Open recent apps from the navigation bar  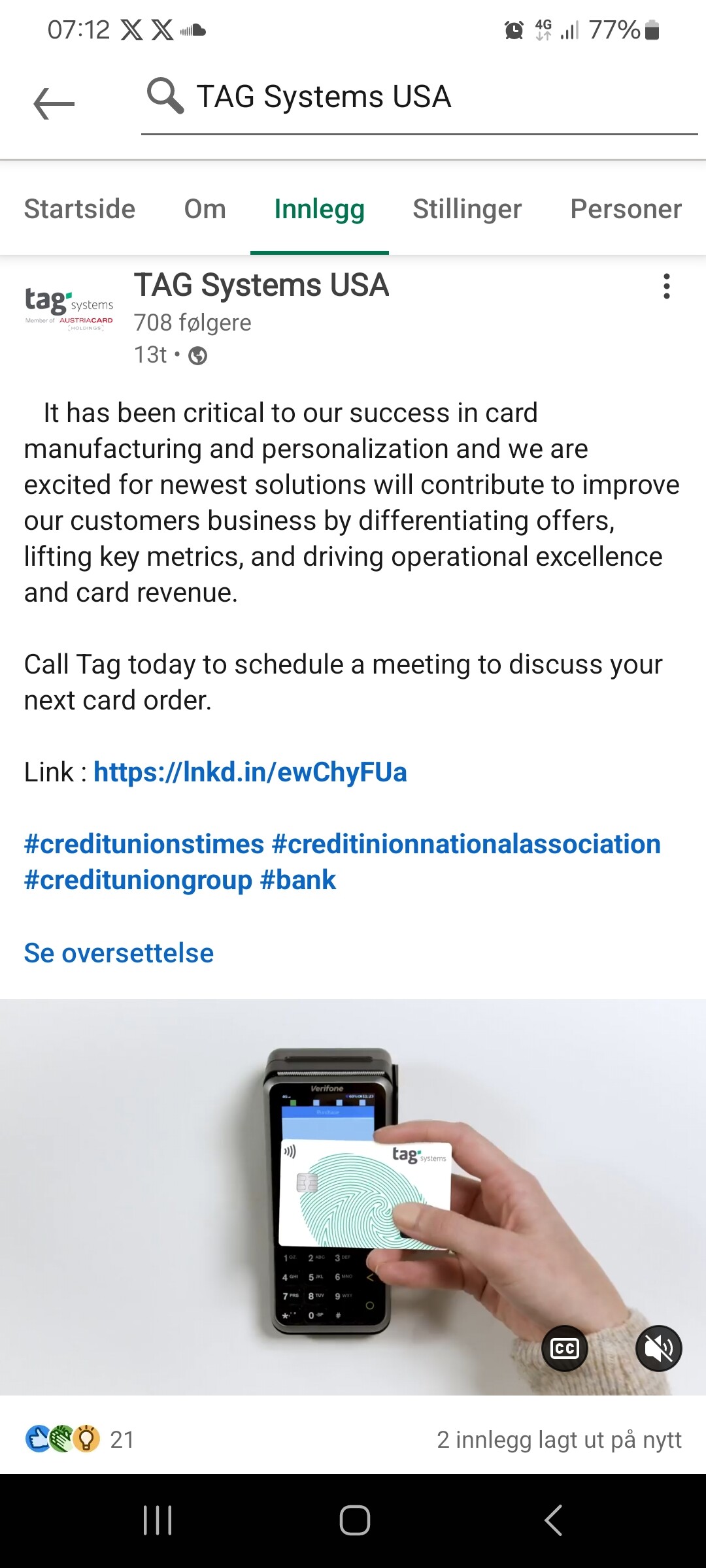pos(158,1520)
